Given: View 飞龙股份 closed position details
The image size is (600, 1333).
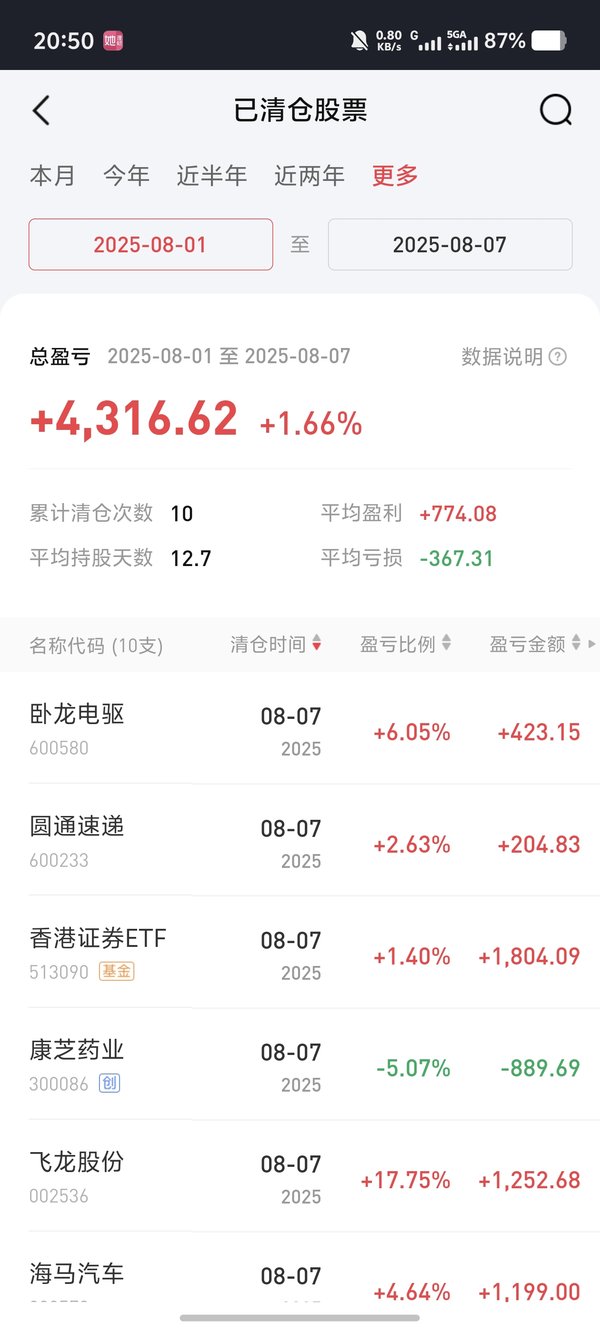Looking at the screenshot, I should click(x=300, y=1177).
